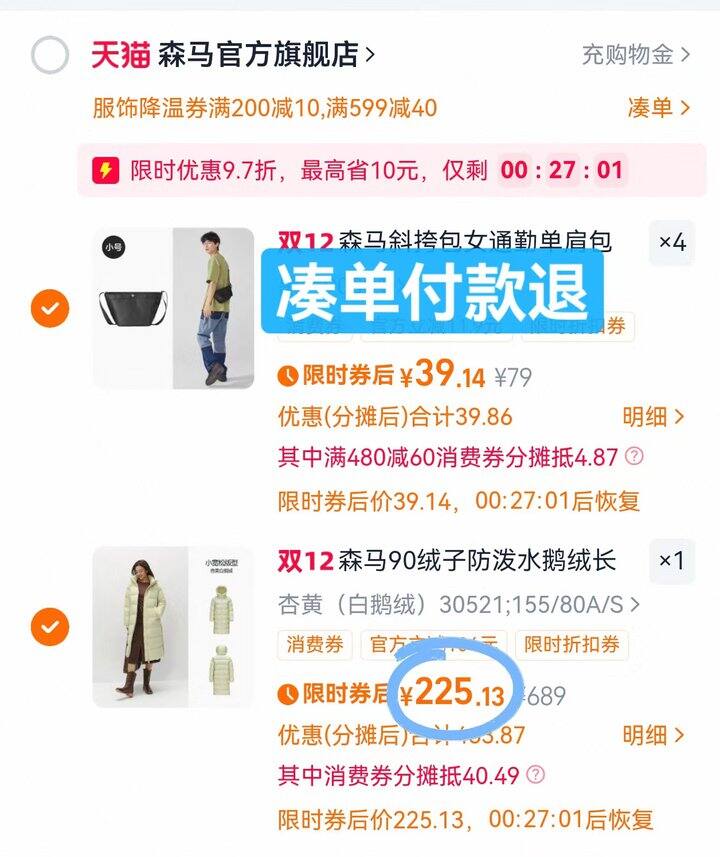Screen dimensions: 720x857
Task: Tap 凑单 next to the clothing coupon
Action: tap(659, 107)
